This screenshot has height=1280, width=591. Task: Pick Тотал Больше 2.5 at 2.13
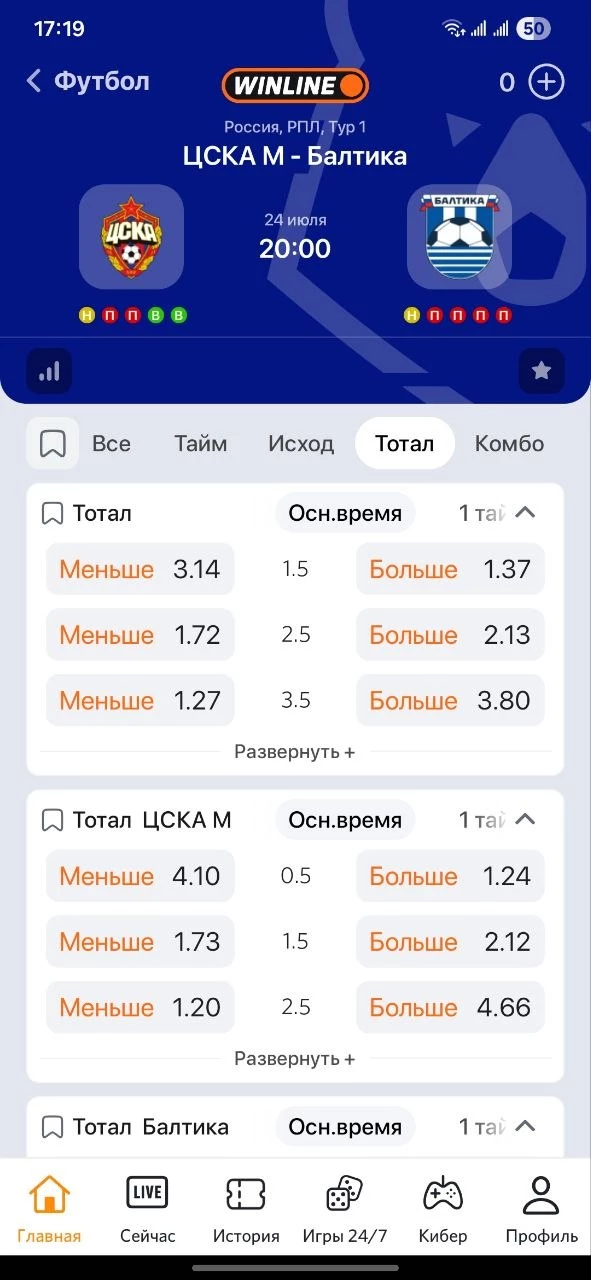pos(450,635)
